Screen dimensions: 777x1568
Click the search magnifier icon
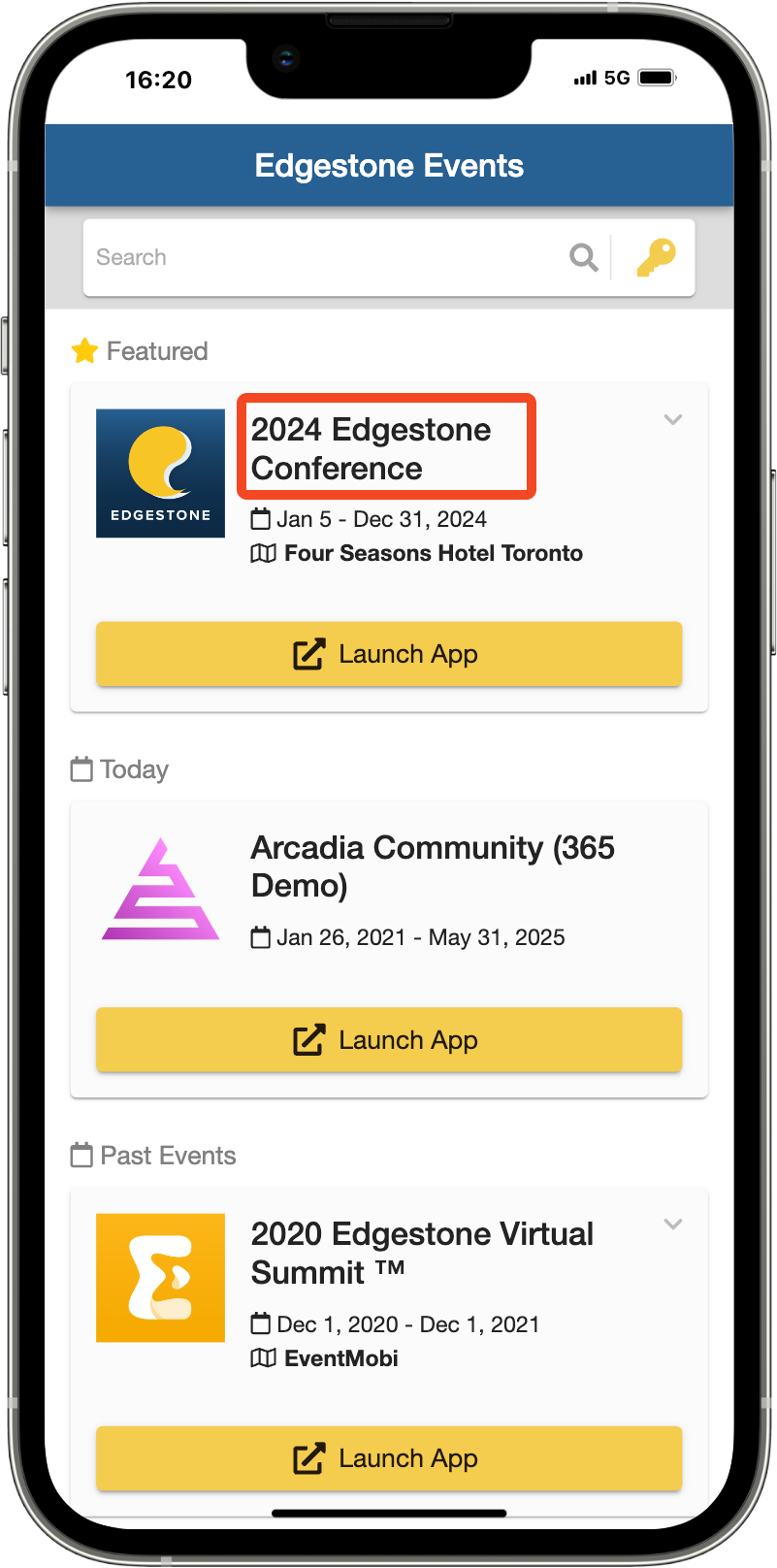(x=583, y=257)
